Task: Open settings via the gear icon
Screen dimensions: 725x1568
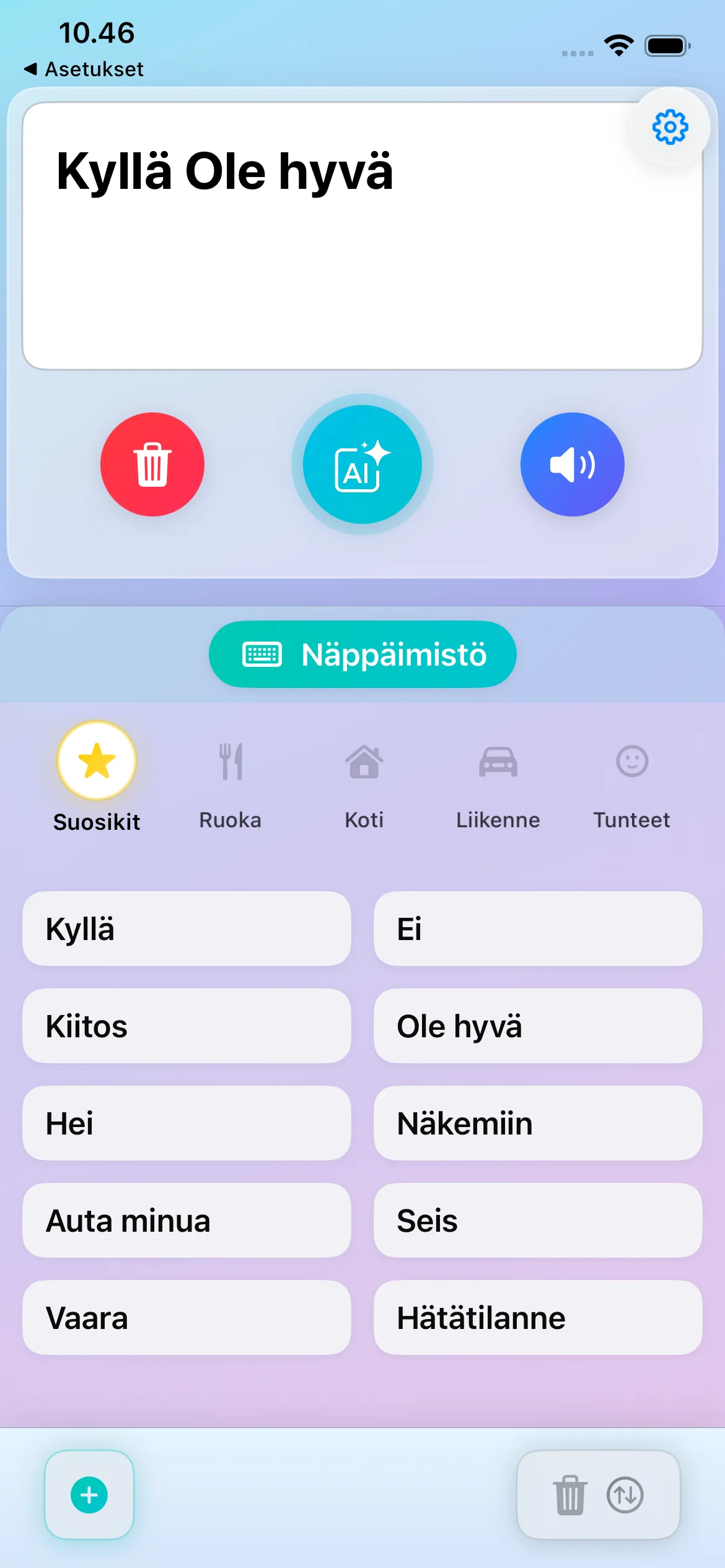Action: coord(670,128)
